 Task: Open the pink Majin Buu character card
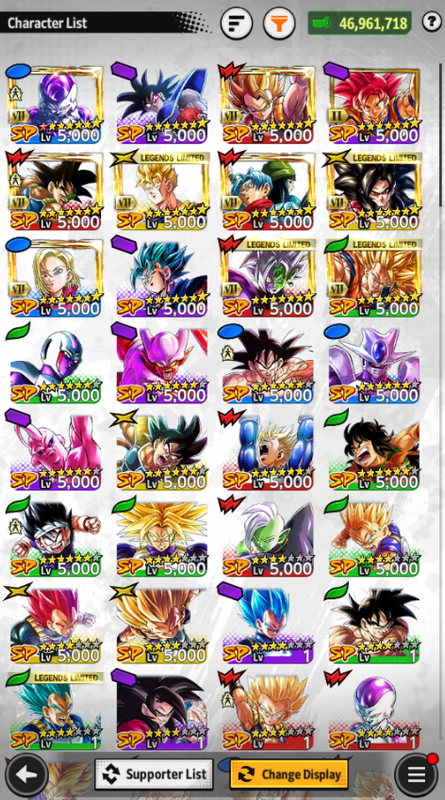(x=56, y=452)
